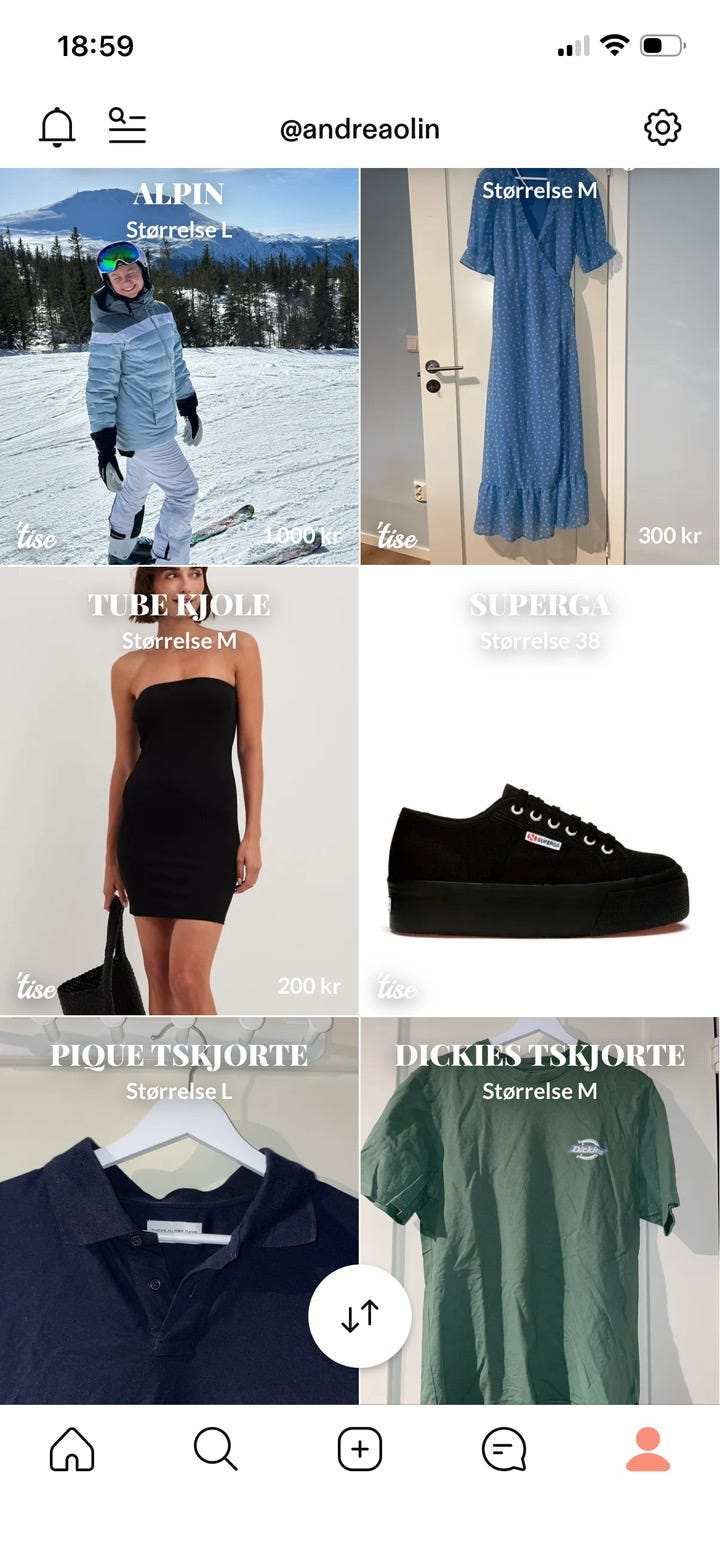Tap the battery indicator in the status bar

(x=664, y=44)
